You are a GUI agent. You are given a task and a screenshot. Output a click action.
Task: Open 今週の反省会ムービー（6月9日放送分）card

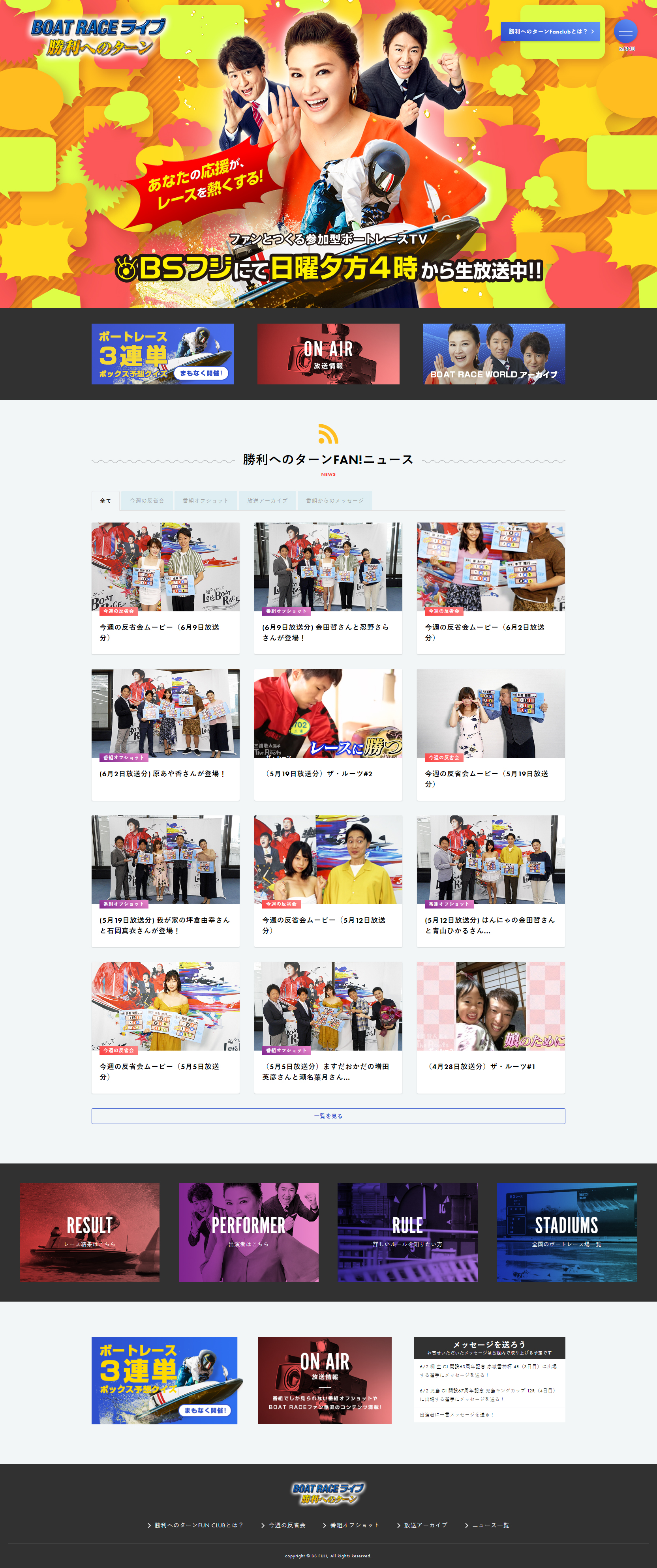pos(165,587)
